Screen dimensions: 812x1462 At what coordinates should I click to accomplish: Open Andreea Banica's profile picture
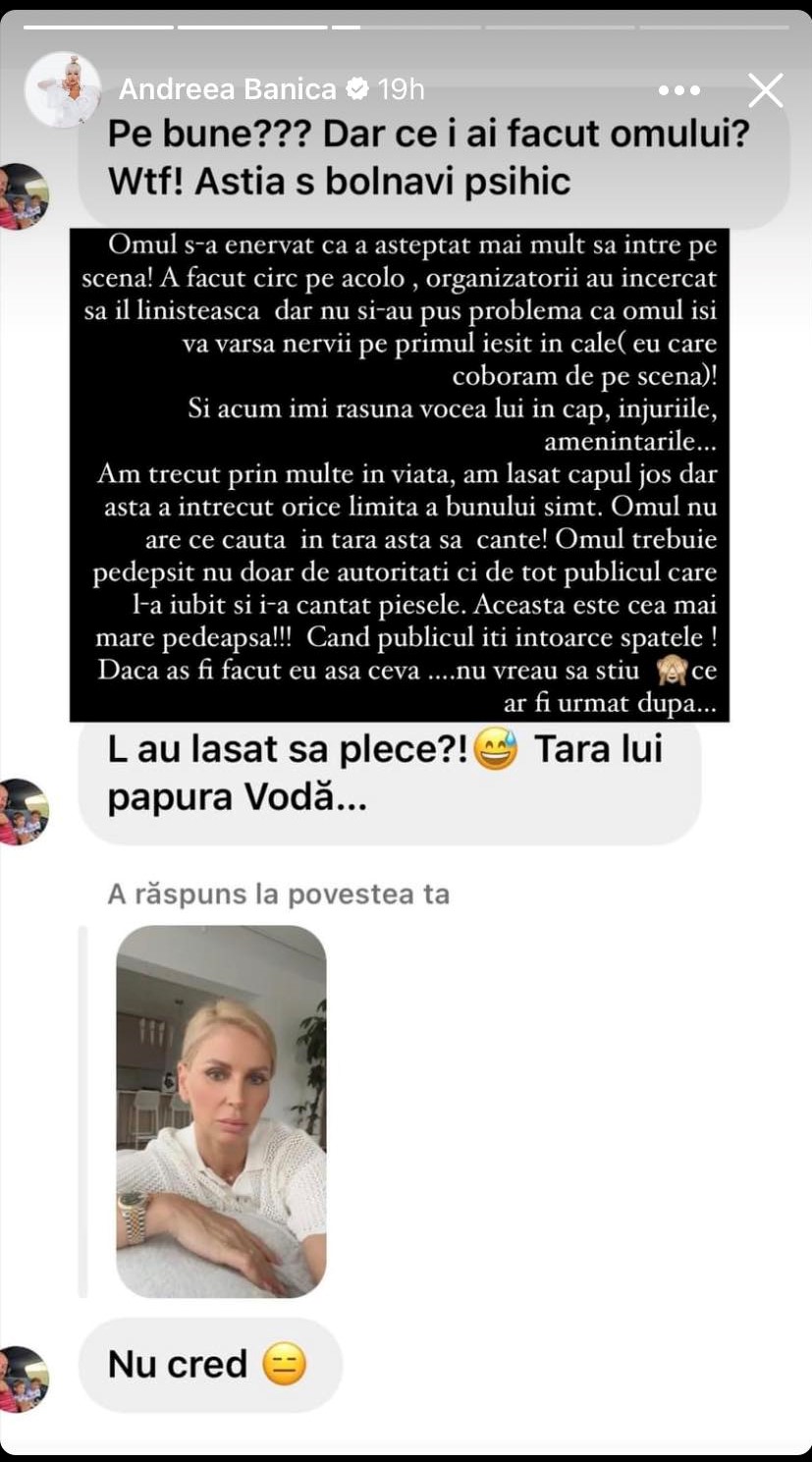pos(63,90)
